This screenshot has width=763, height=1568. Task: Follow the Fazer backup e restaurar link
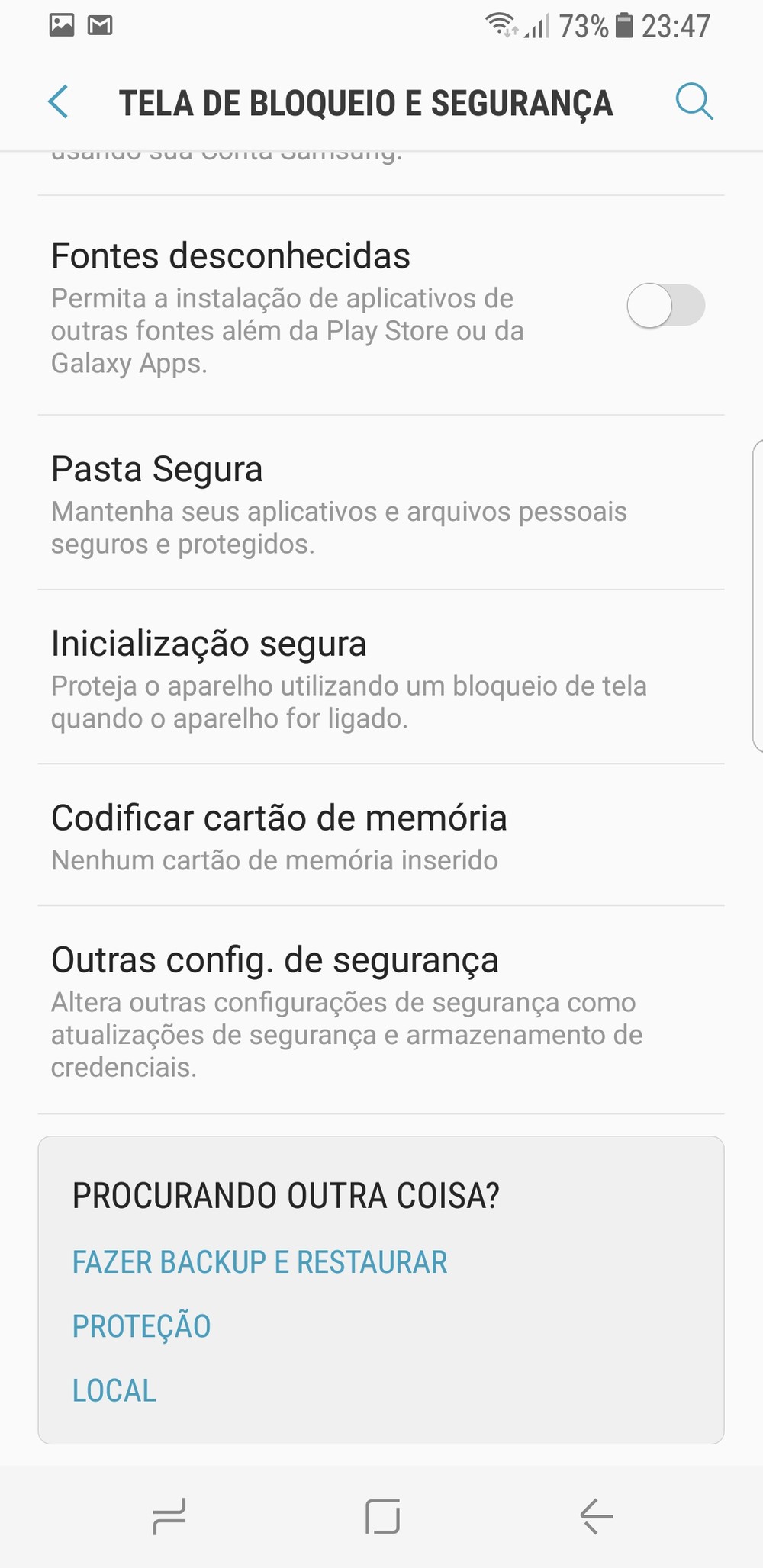(x=260, y=1262)
